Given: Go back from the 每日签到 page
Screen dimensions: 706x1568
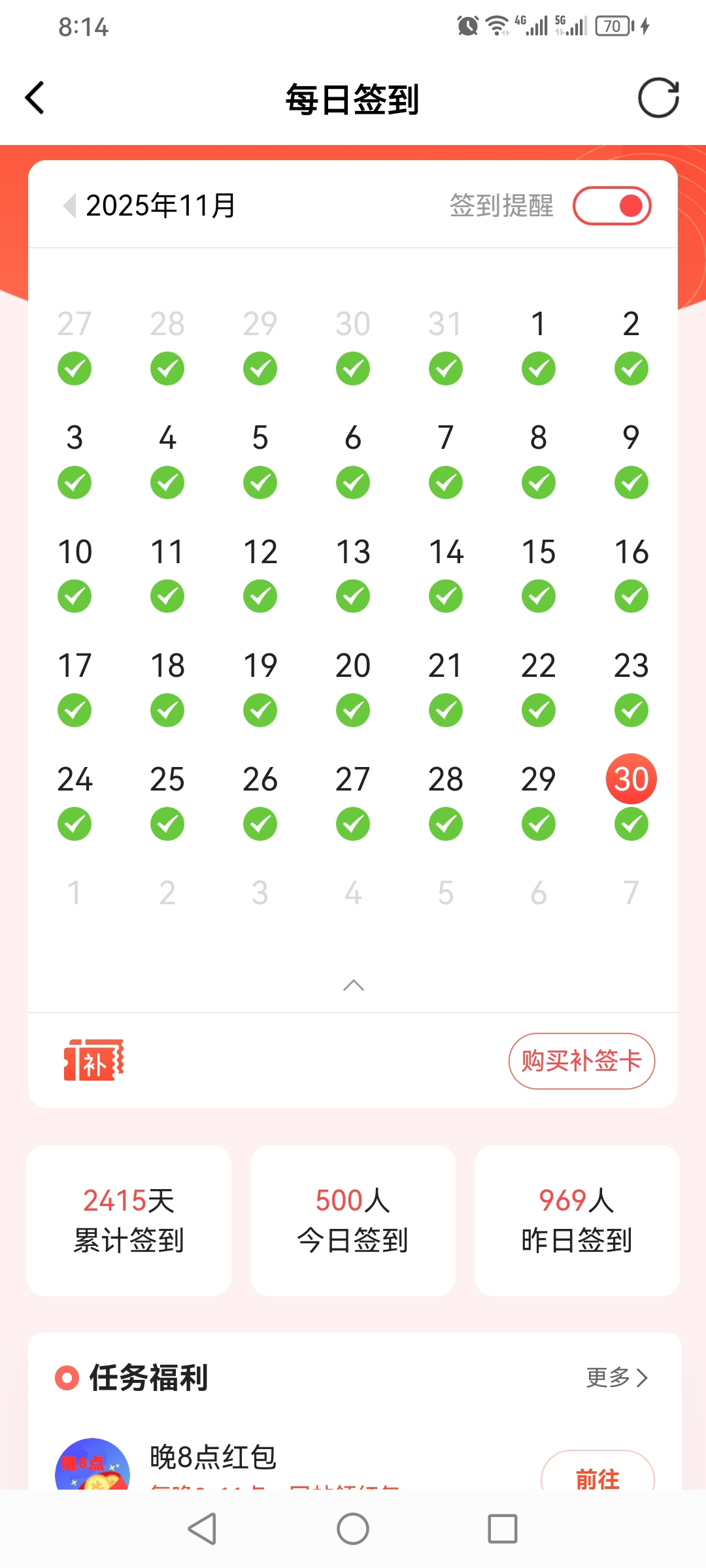Looking at the screenshot, I should pyautogui.click(x=35, y=99).
